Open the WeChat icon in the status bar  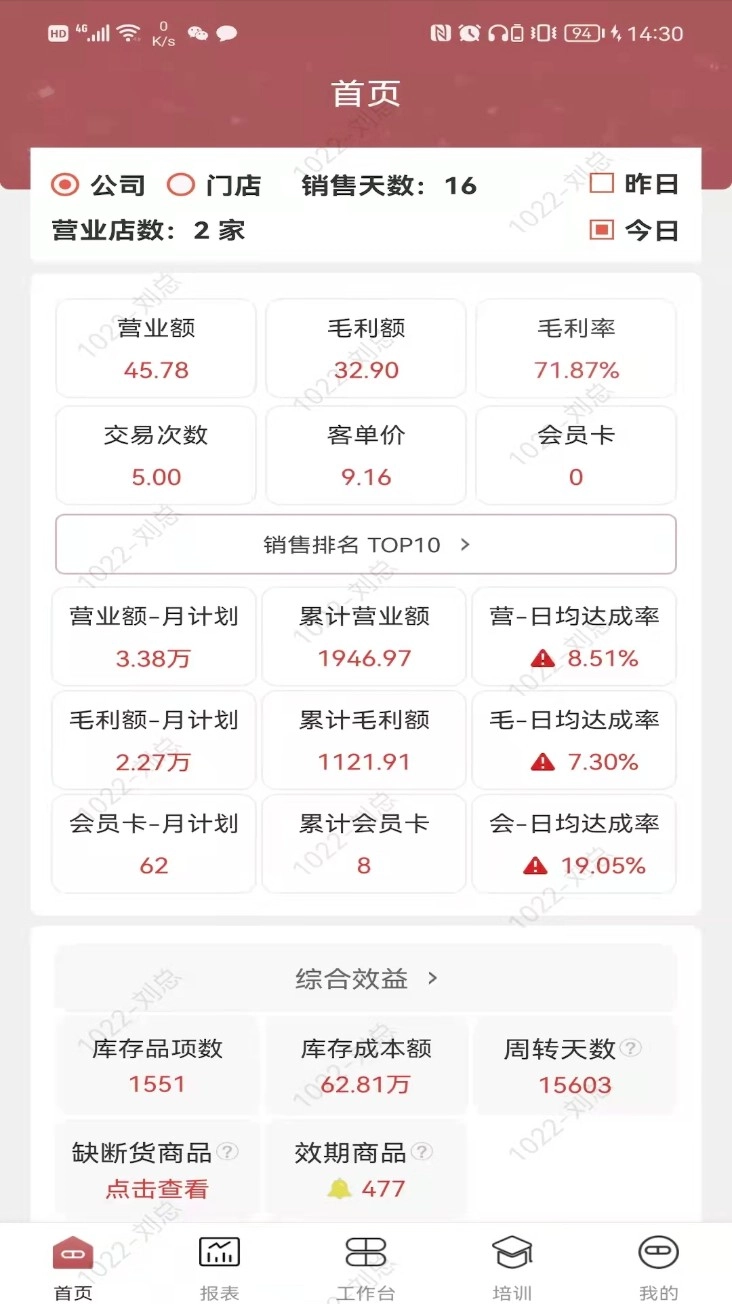coord(200,33)
